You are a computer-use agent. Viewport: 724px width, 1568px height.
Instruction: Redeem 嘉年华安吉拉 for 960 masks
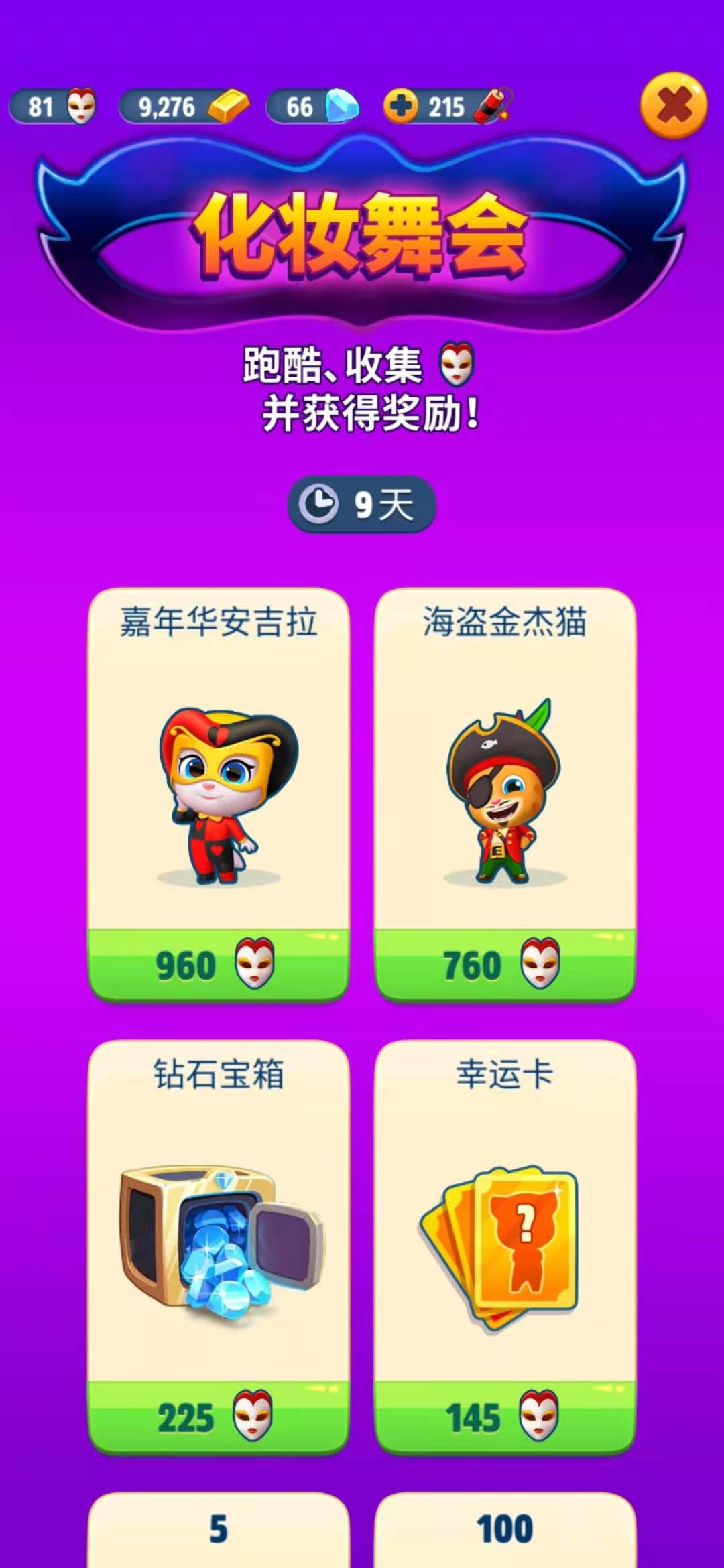(x=219, y=965)
